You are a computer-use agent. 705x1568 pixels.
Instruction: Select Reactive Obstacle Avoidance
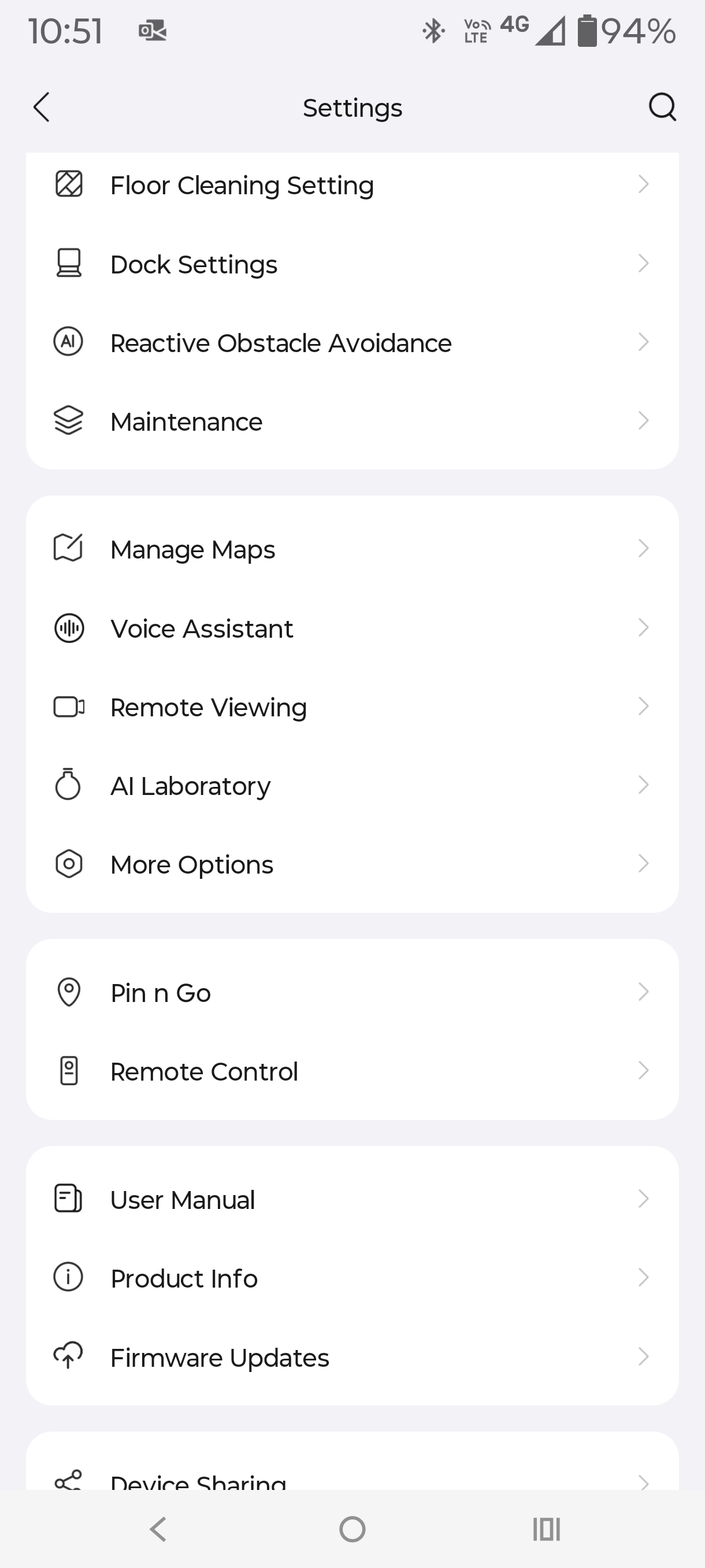(351, 343)
